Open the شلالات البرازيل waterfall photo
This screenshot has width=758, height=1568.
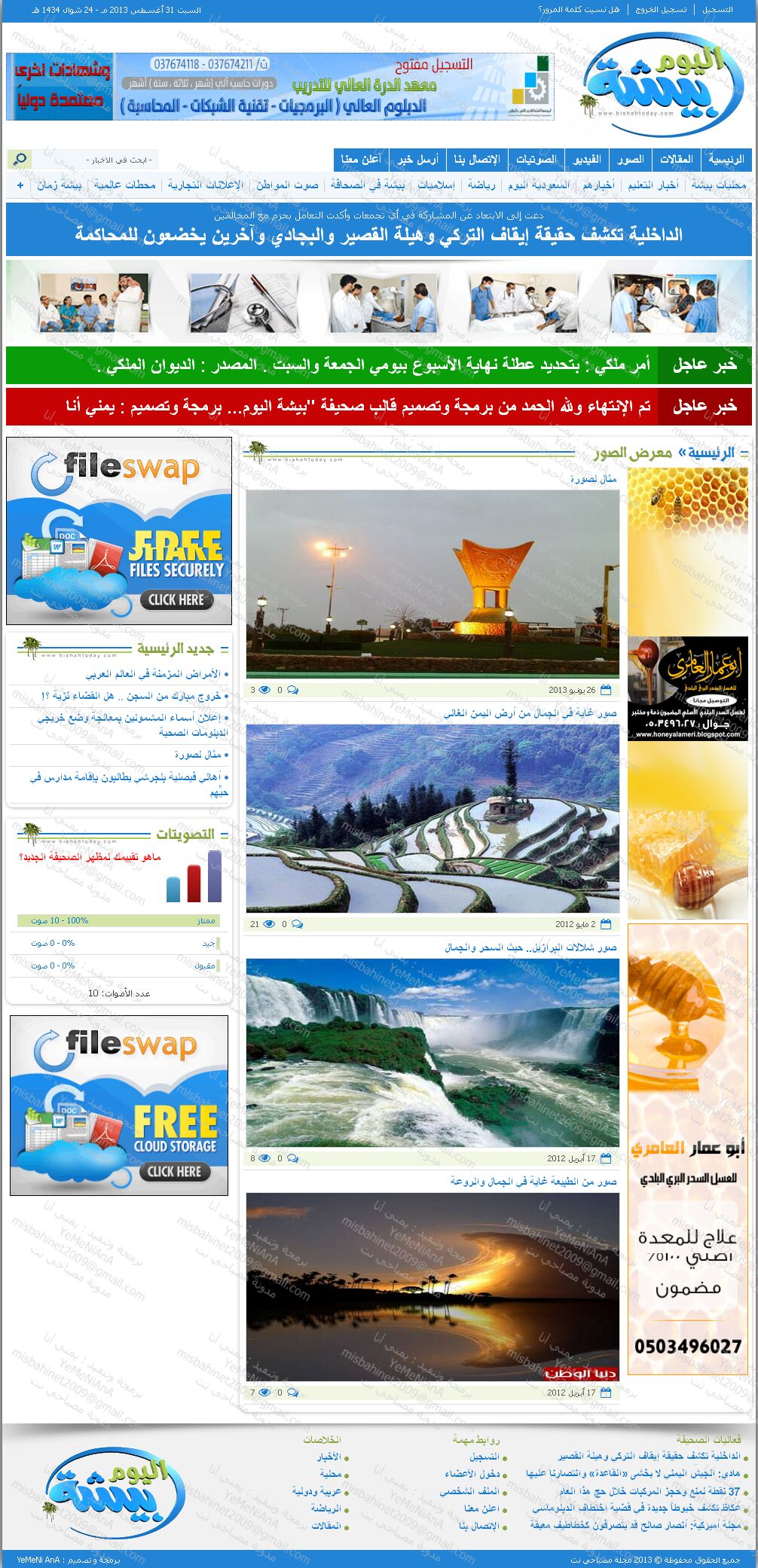click(x=432, y=1053)
